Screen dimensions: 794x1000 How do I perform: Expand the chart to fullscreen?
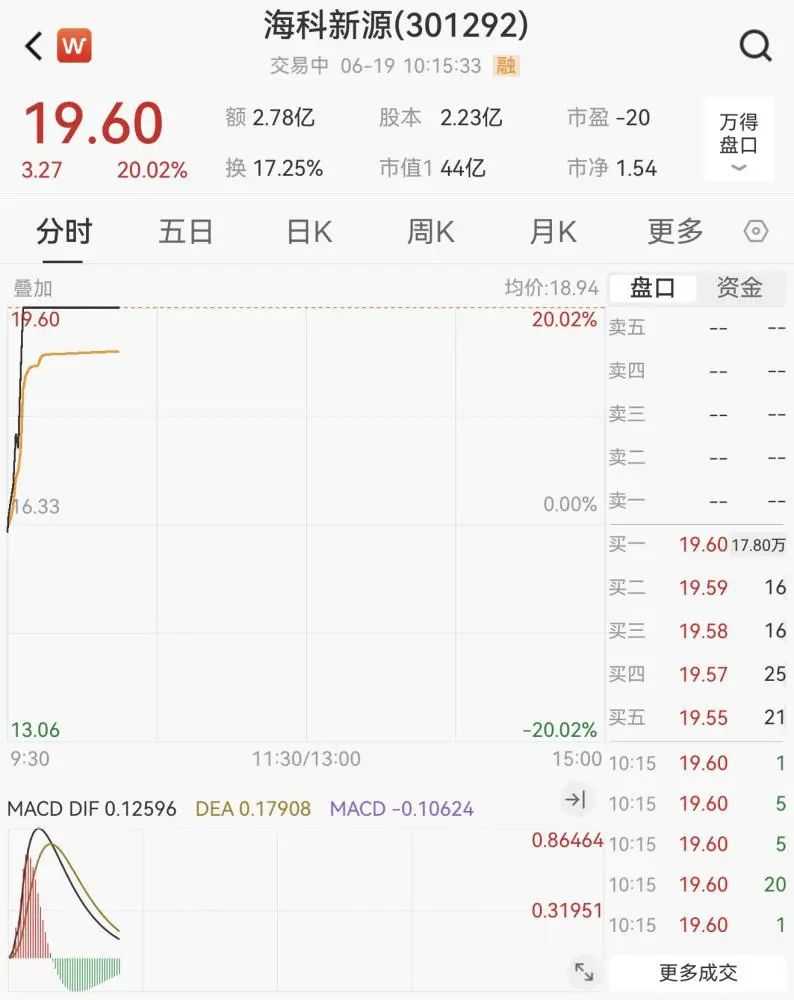[583, 971]
